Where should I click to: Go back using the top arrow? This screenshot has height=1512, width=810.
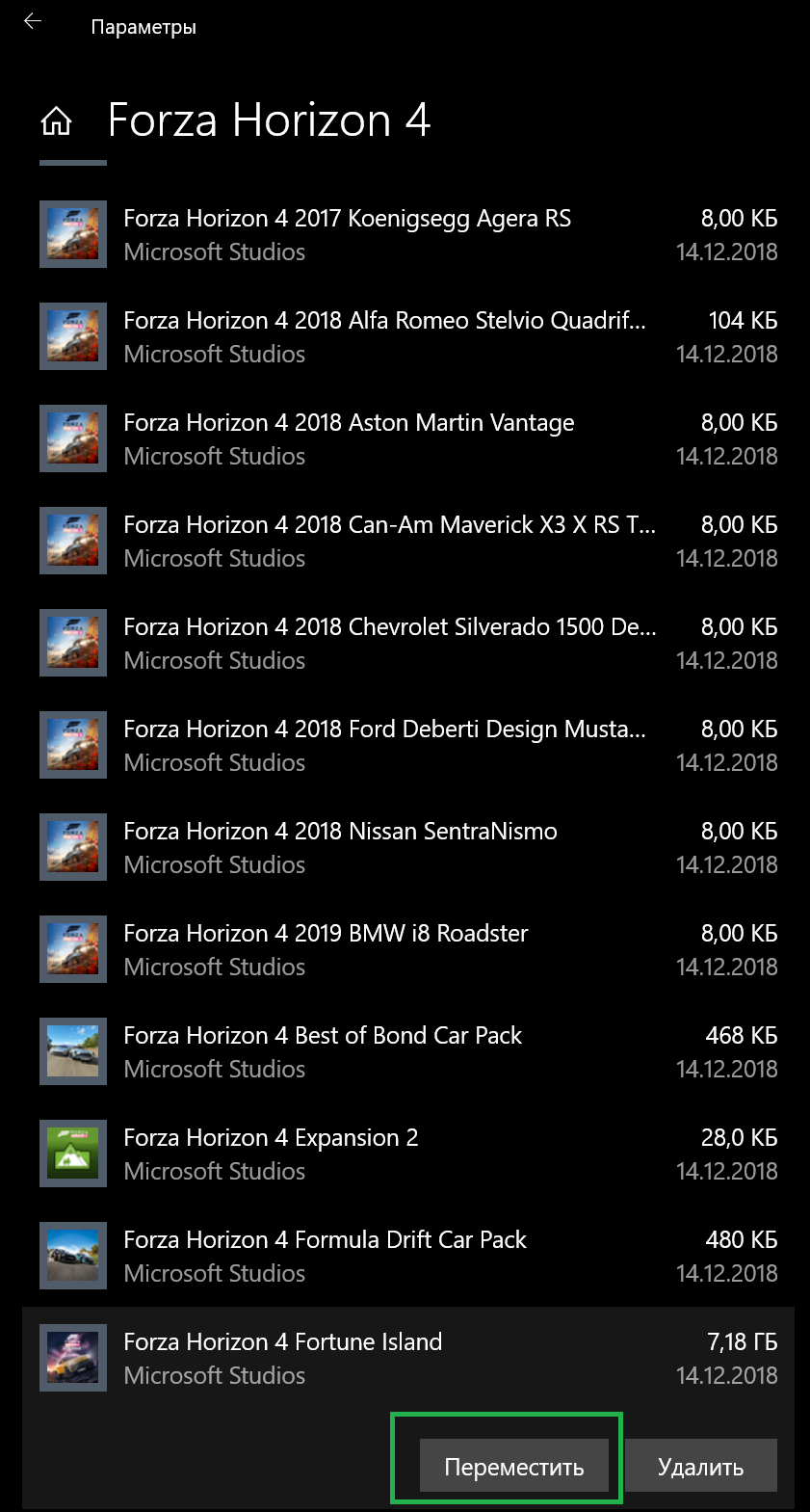(33, 22)
